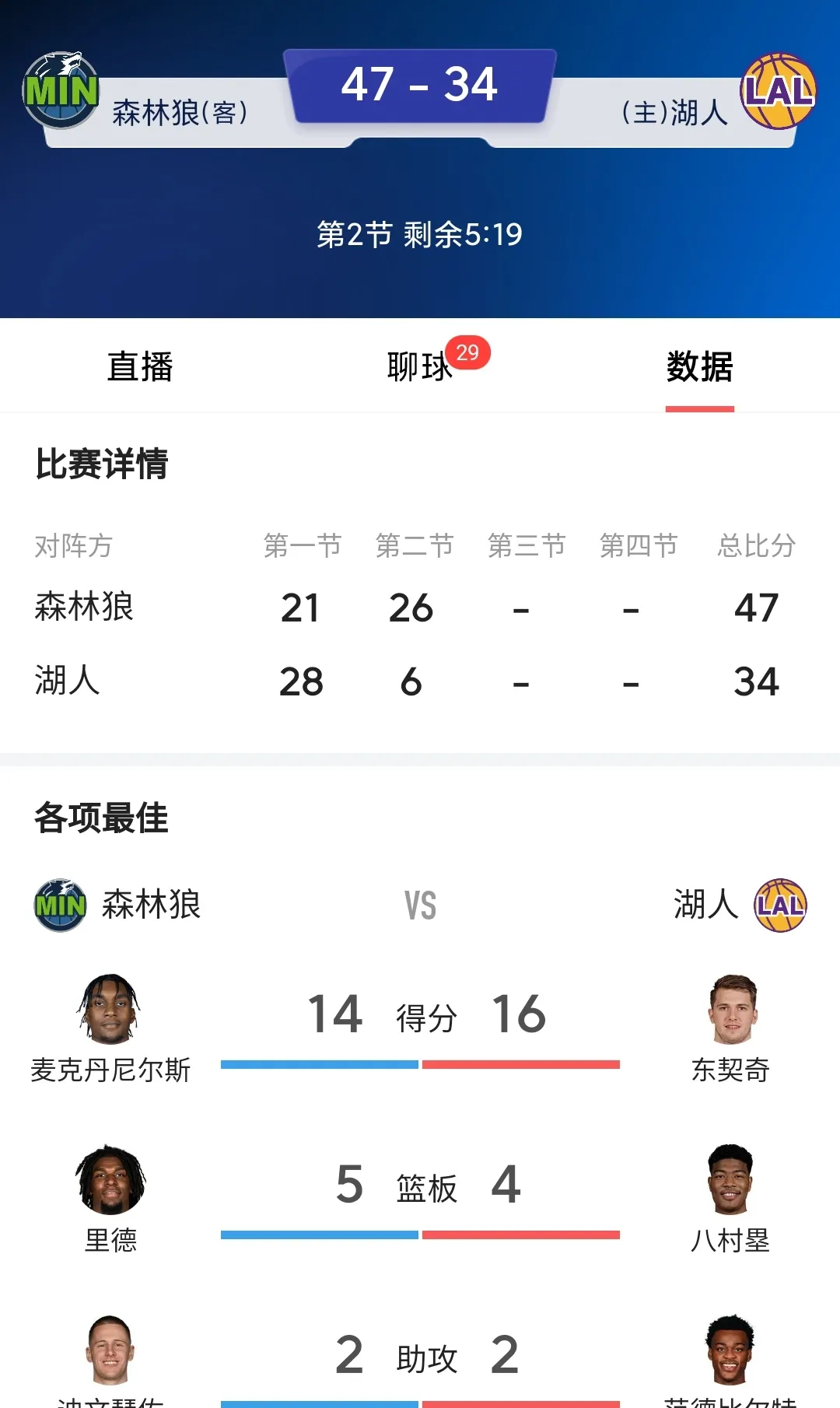Viewport: 840px width, 1408px height.
Task: Tap the 47 - 34 score display
Action: (420, 86)
